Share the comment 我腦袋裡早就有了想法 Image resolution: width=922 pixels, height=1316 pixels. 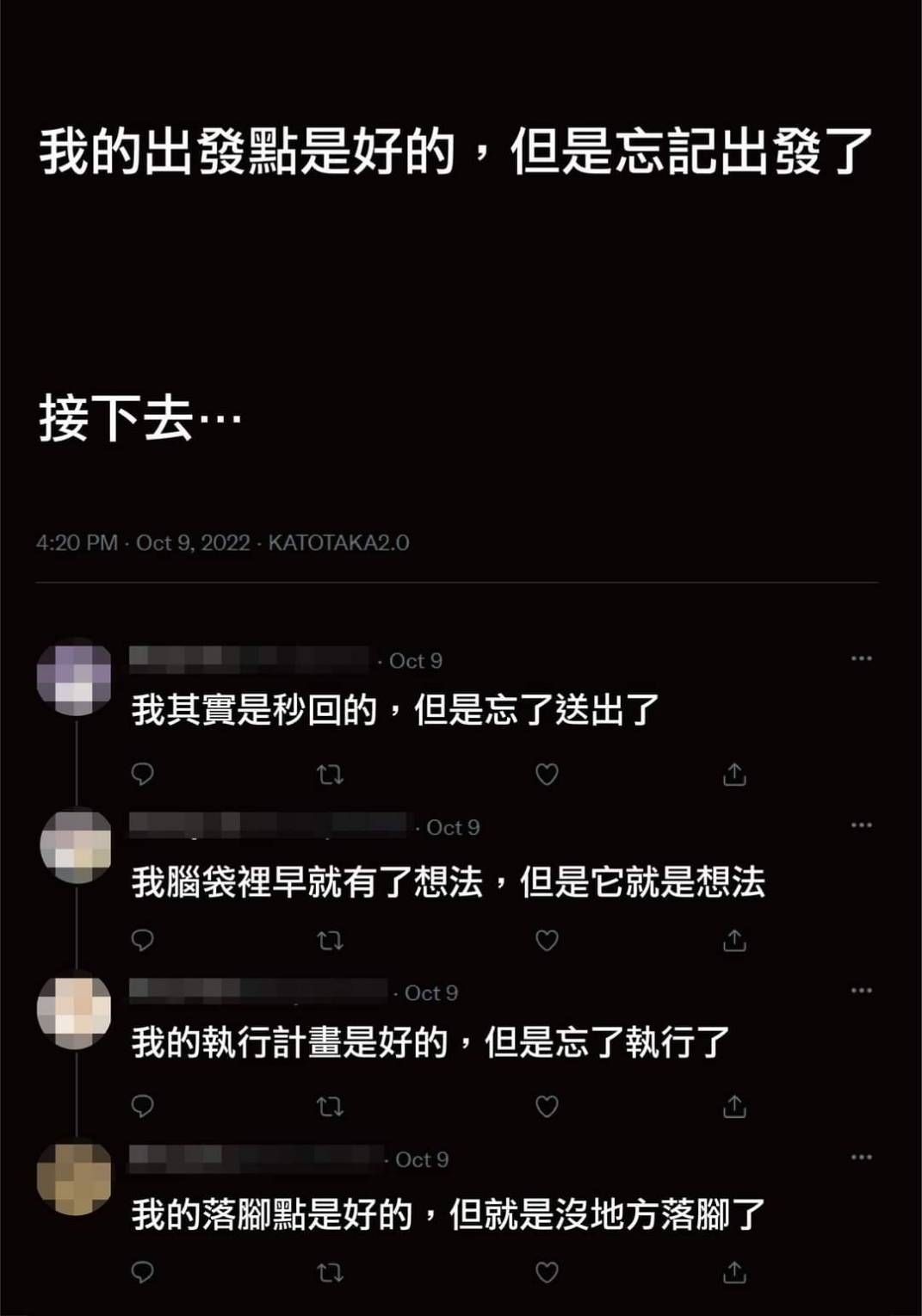tap(734, 941)
